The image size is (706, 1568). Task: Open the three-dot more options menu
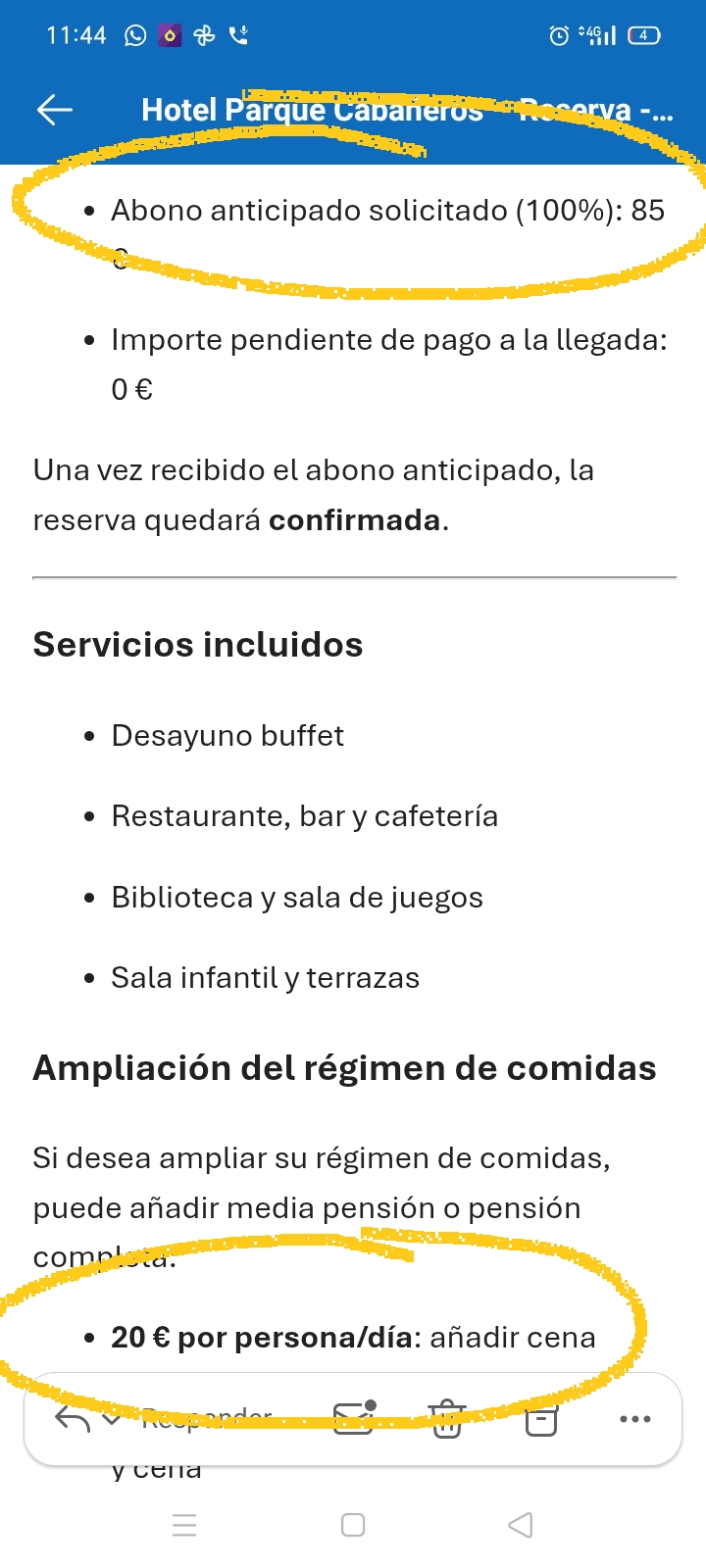pos(635,1418)
